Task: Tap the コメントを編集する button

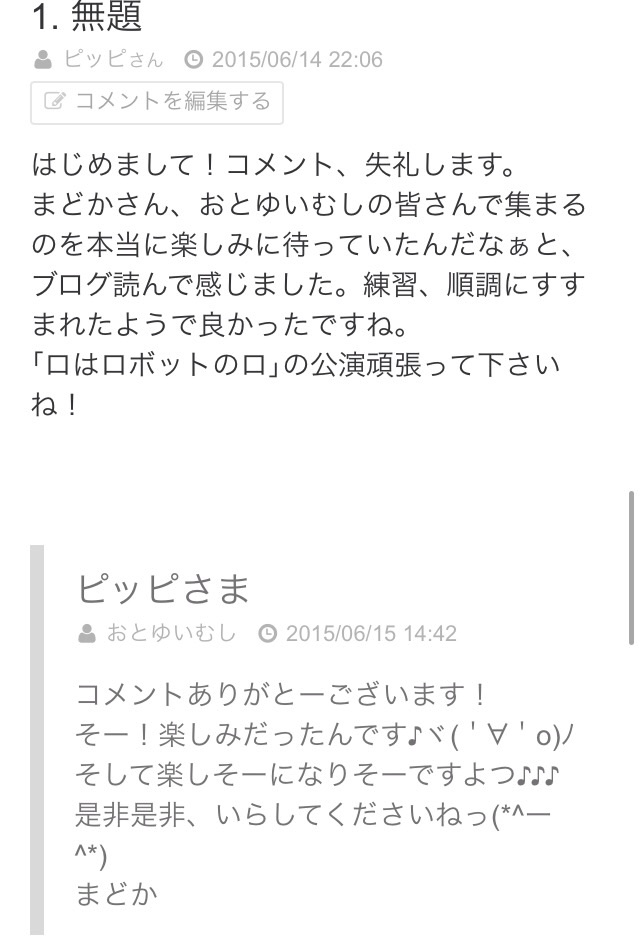Action: 157,102
